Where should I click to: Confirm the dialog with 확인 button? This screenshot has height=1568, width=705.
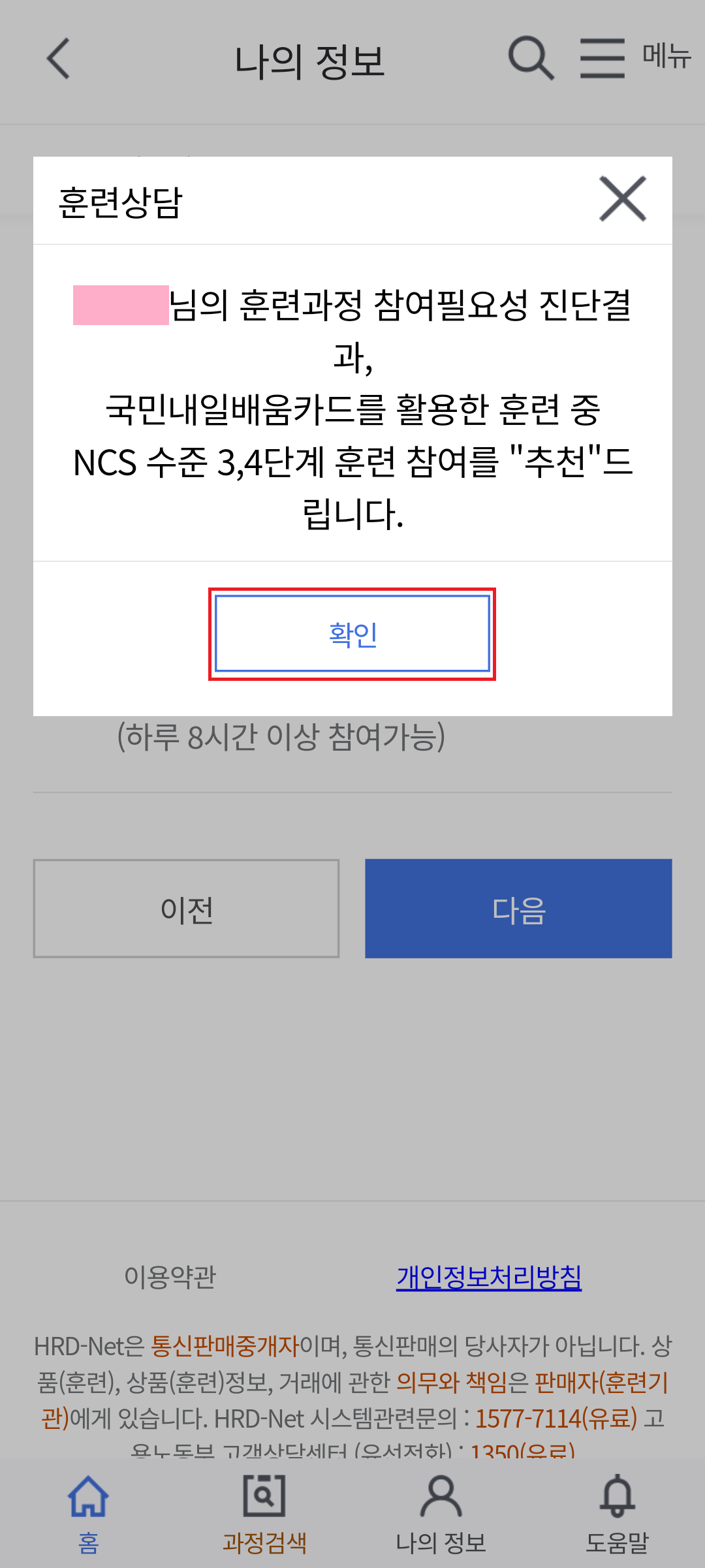click(352, 633)
